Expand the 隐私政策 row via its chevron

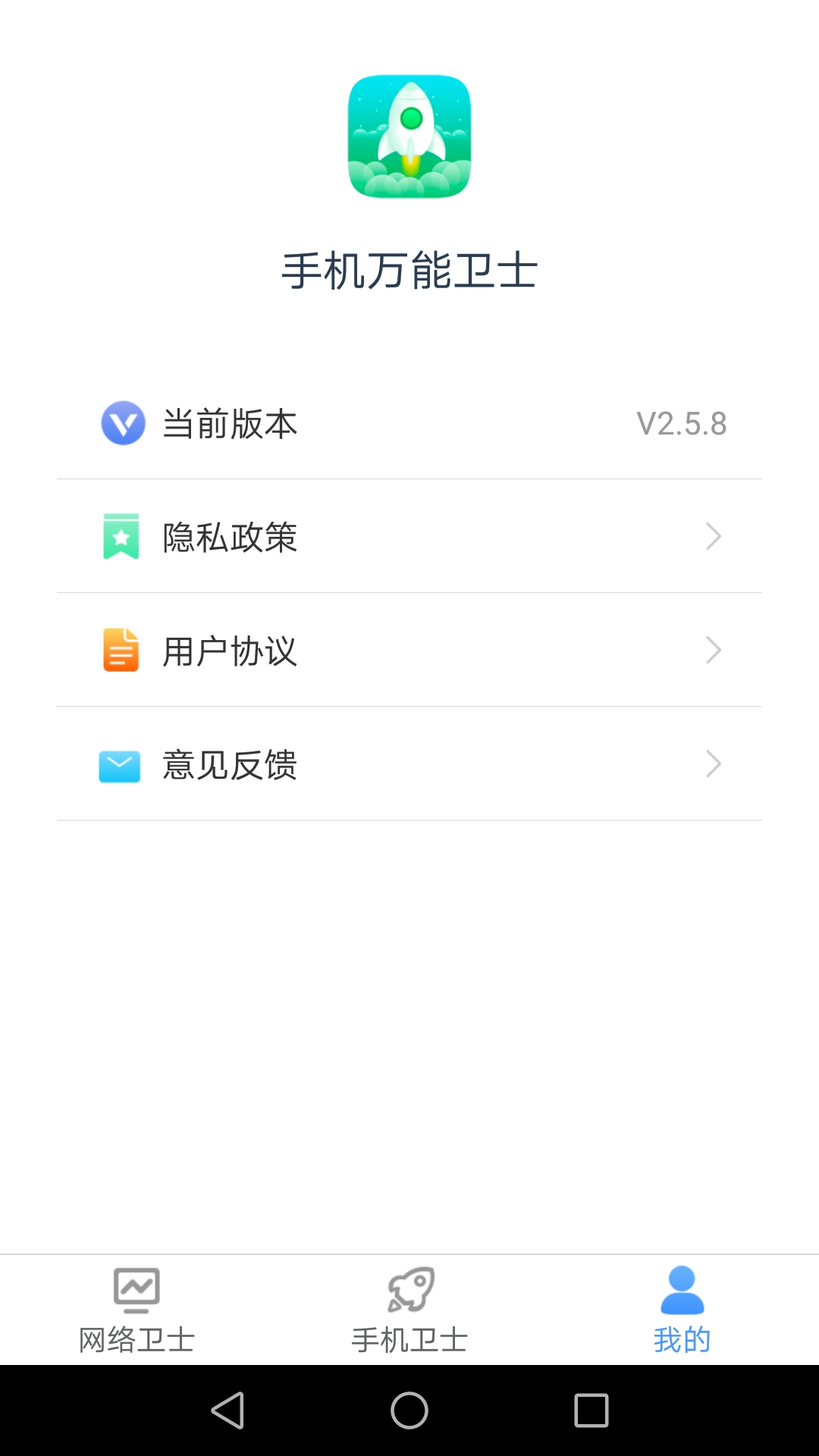pos(713,536)
